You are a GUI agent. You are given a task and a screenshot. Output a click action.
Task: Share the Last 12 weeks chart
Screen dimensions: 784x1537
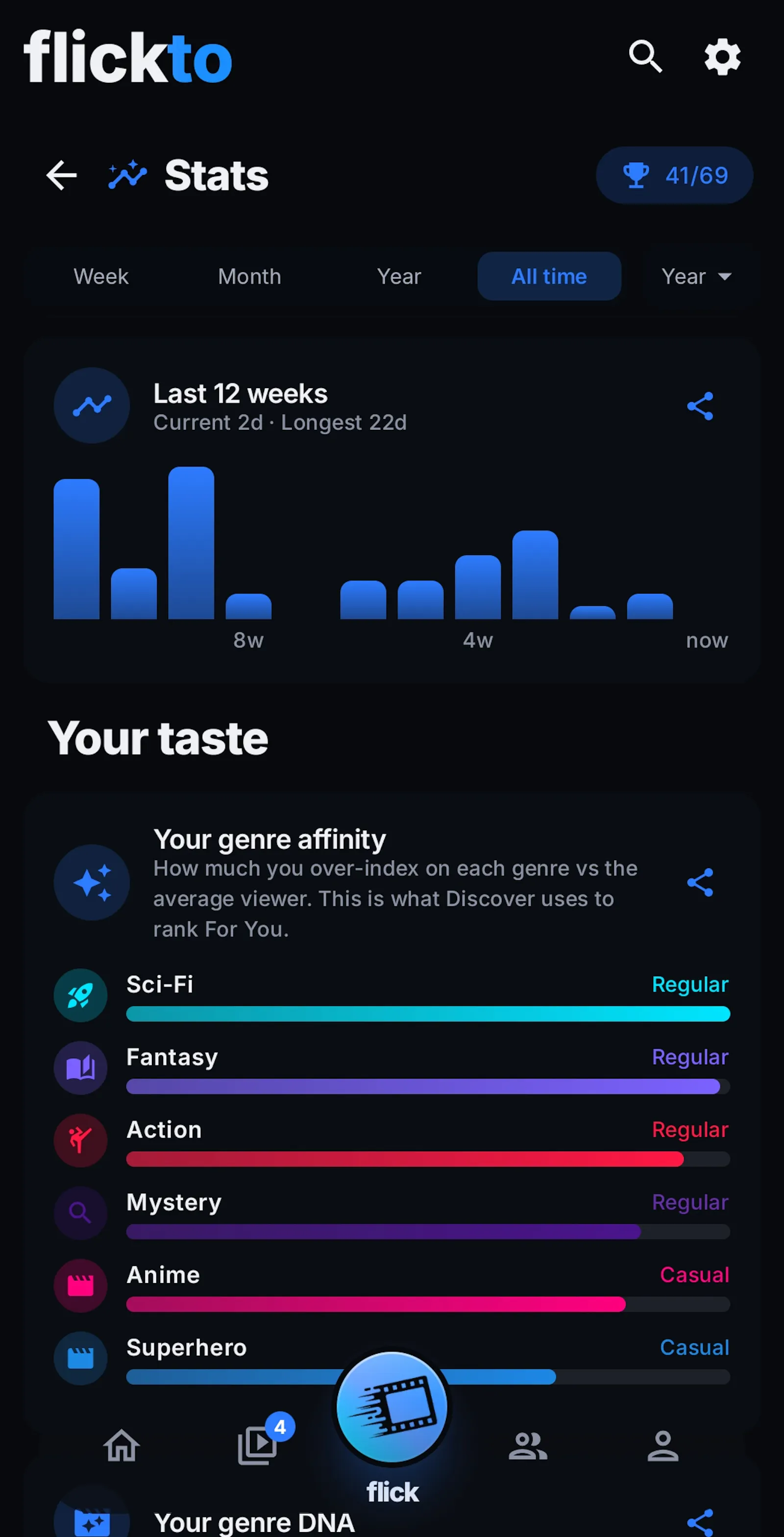click(700, 406)
